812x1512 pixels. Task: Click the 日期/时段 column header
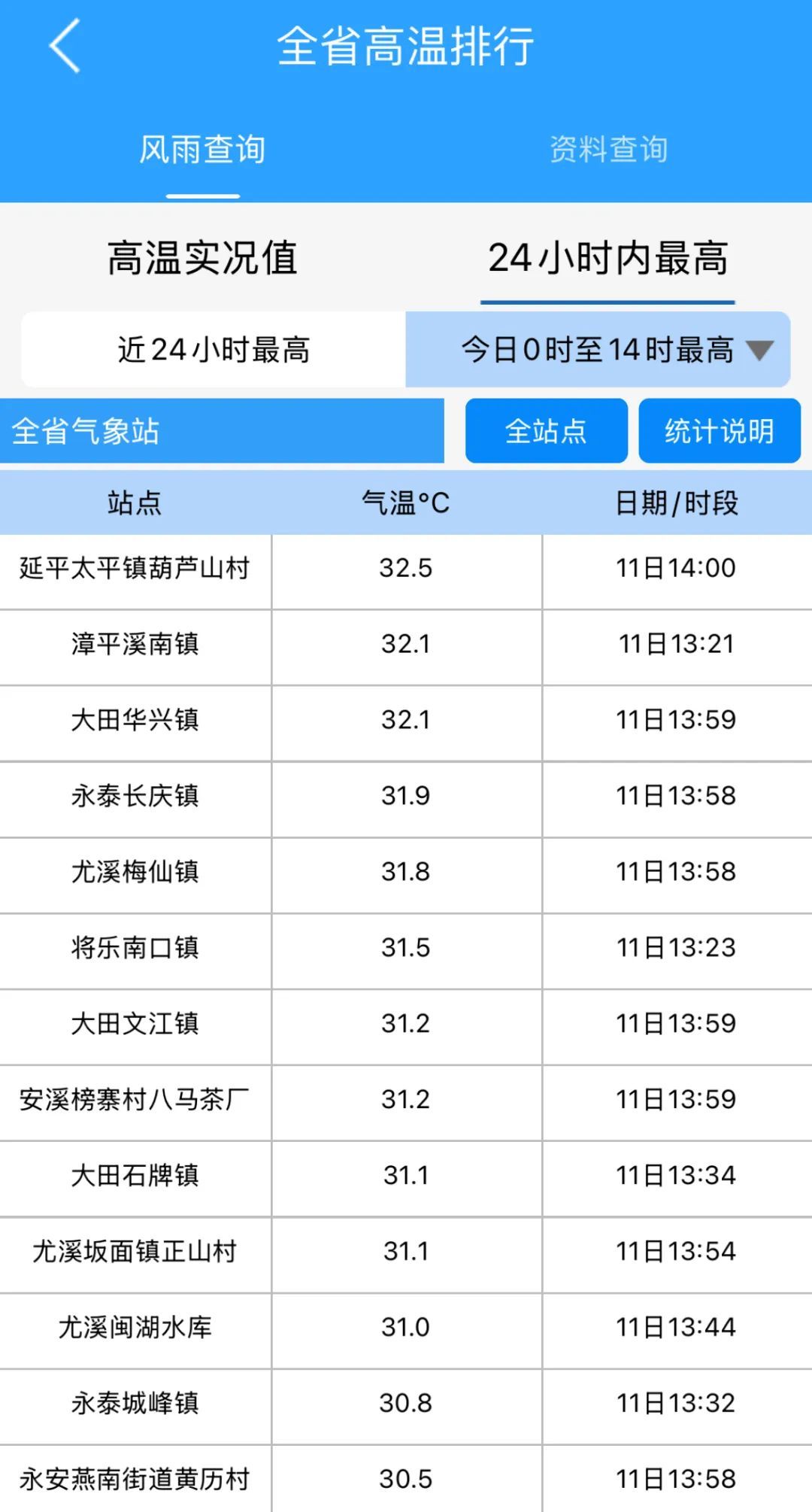pos(677,501)
